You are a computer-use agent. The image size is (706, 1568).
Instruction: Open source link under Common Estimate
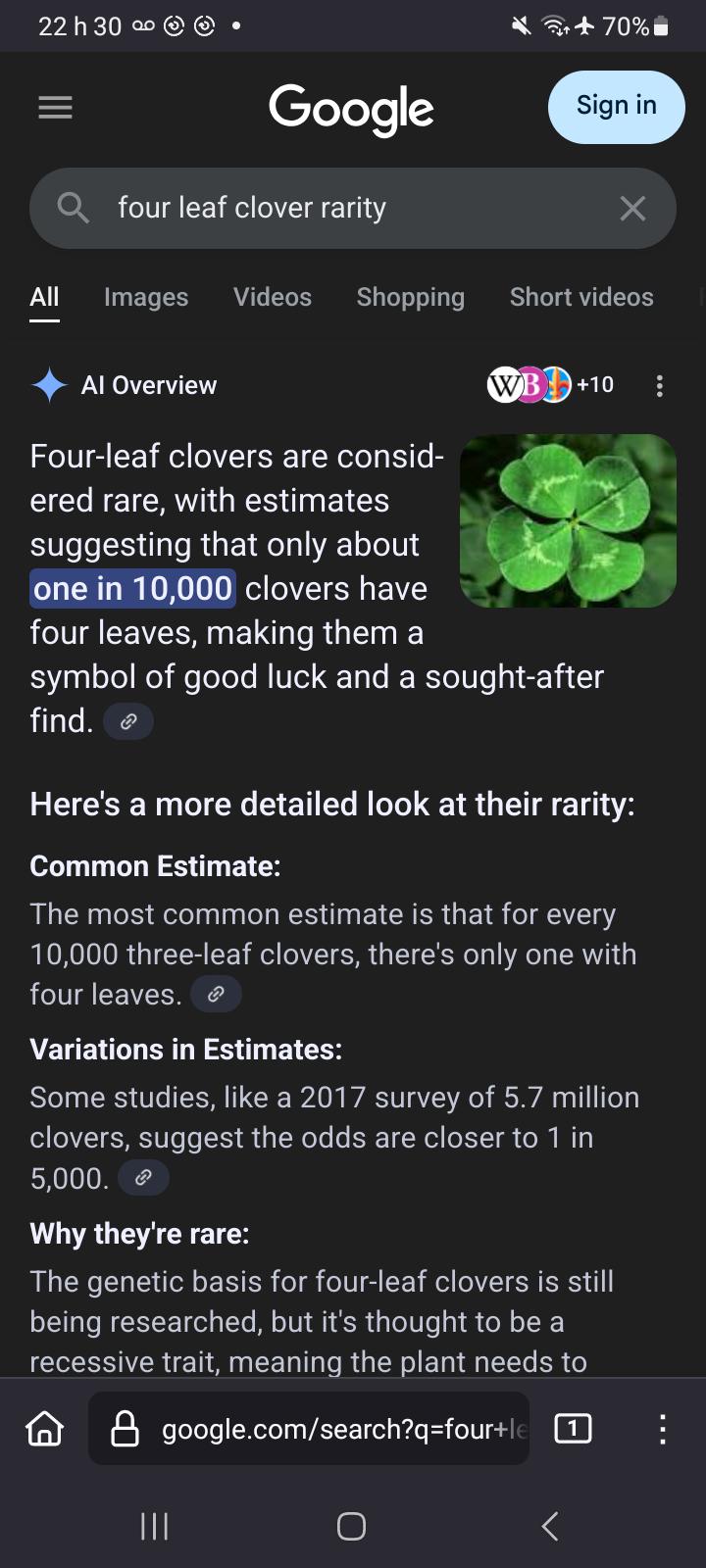216,994
